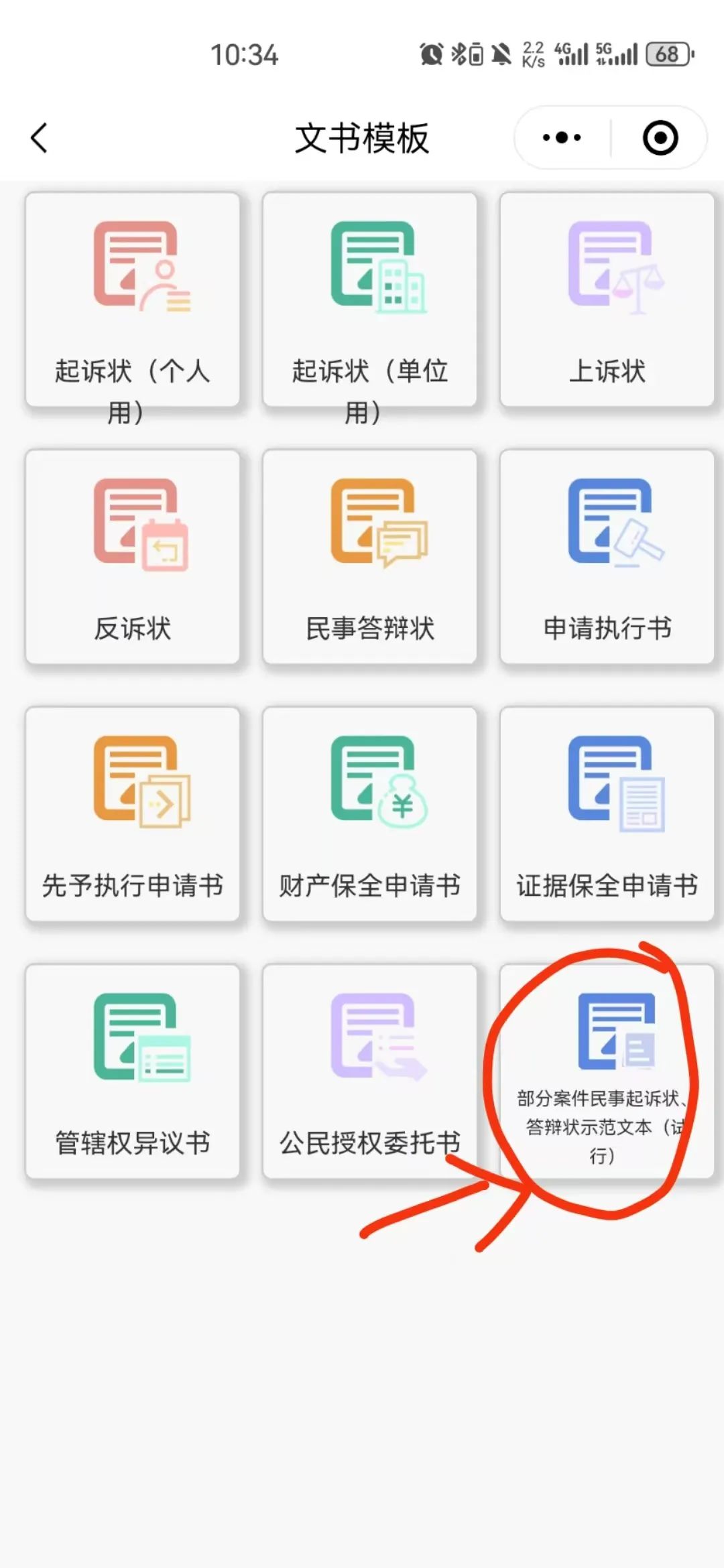Open the 反诉状 template card
The width and height of the screenshot is (724, 1568).
click(x=133, y=558)
